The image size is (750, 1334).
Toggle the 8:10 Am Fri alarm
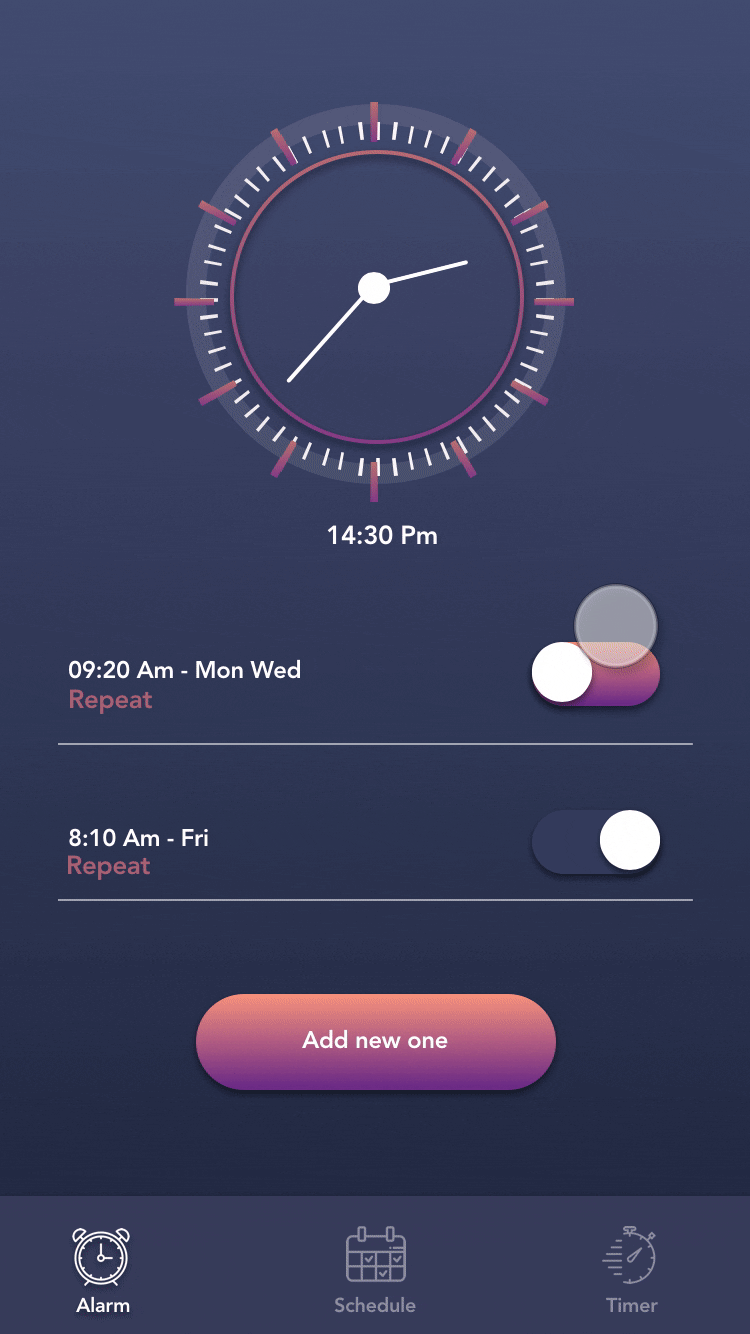[596, 842]
